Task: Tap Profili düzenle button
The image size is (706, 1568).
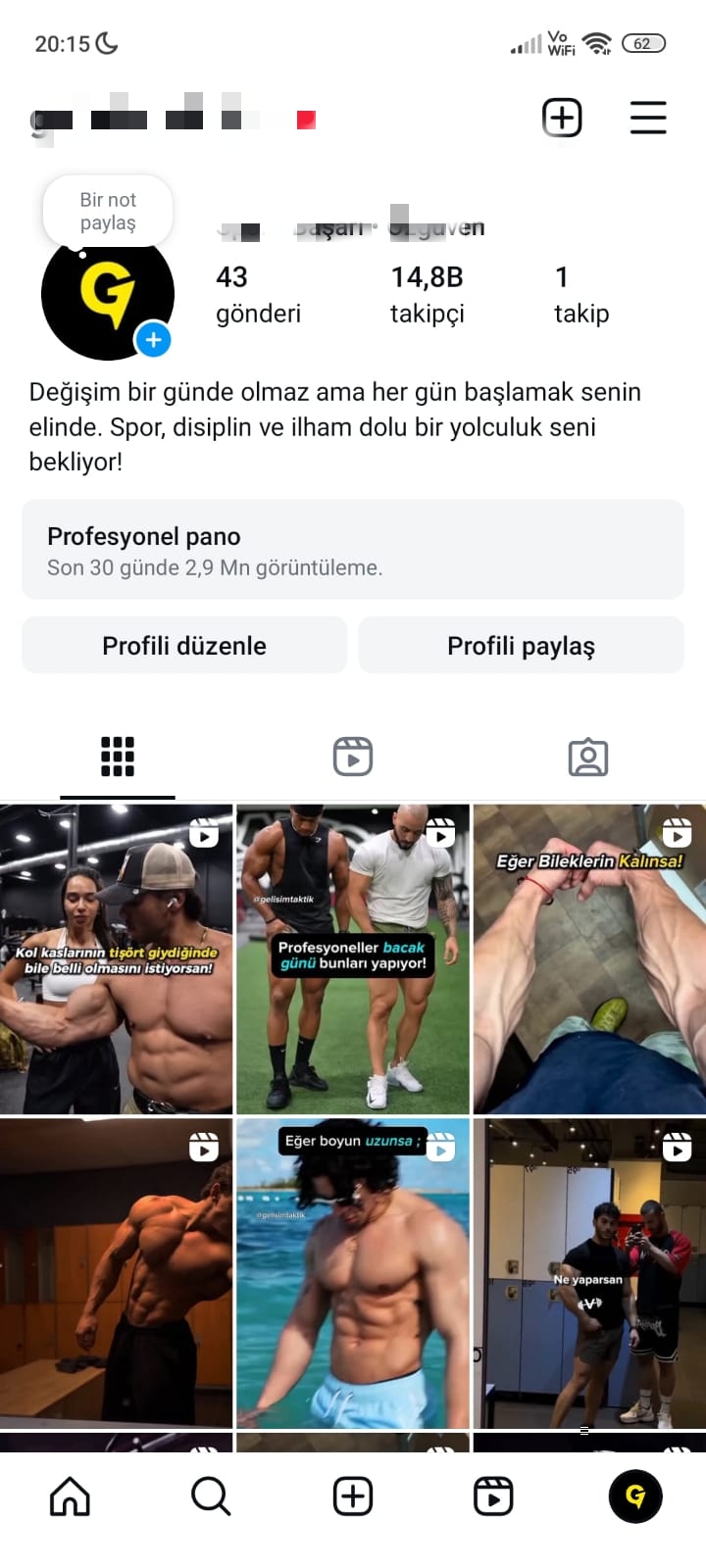Action: click(x=184, y=646)
